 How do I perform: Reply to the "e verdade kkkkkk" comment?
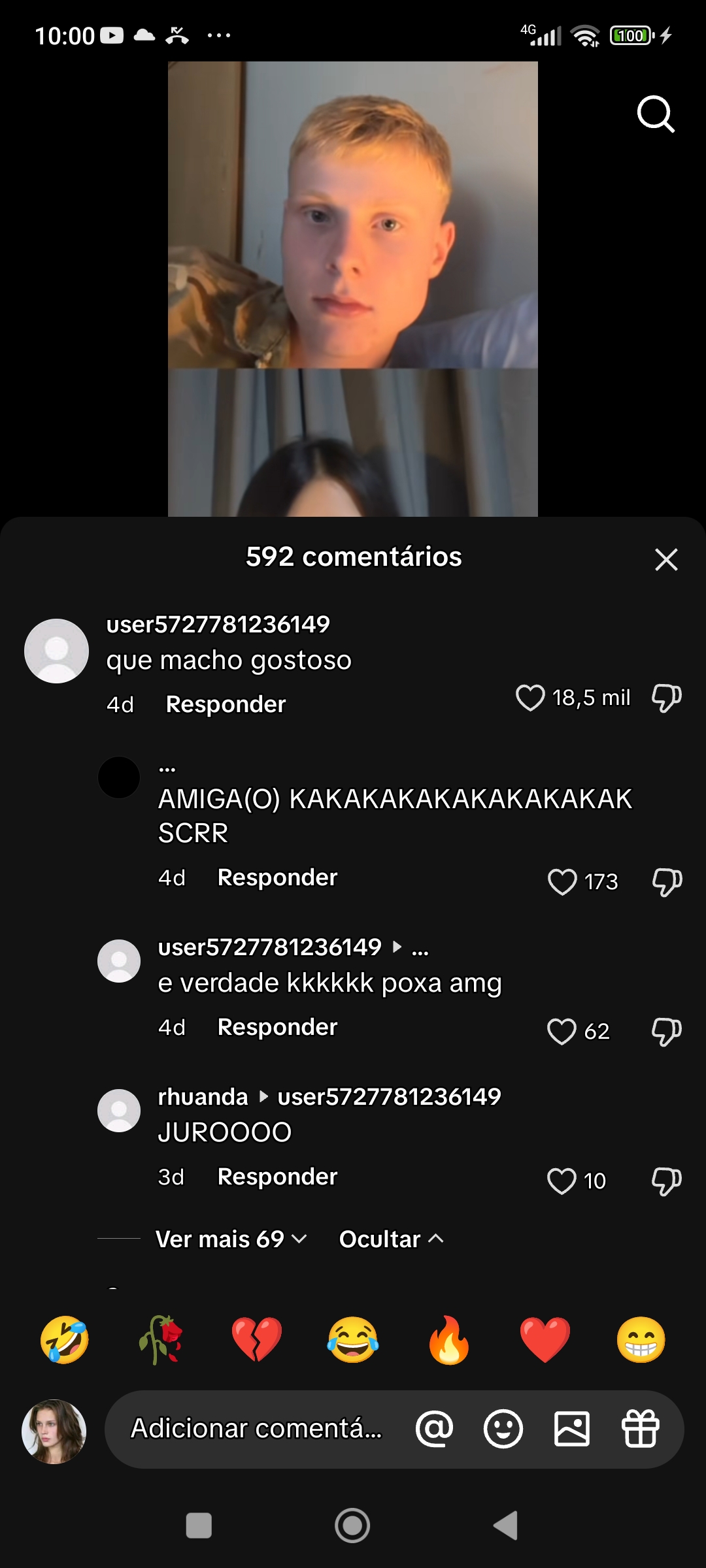[x=277, y=1027]
